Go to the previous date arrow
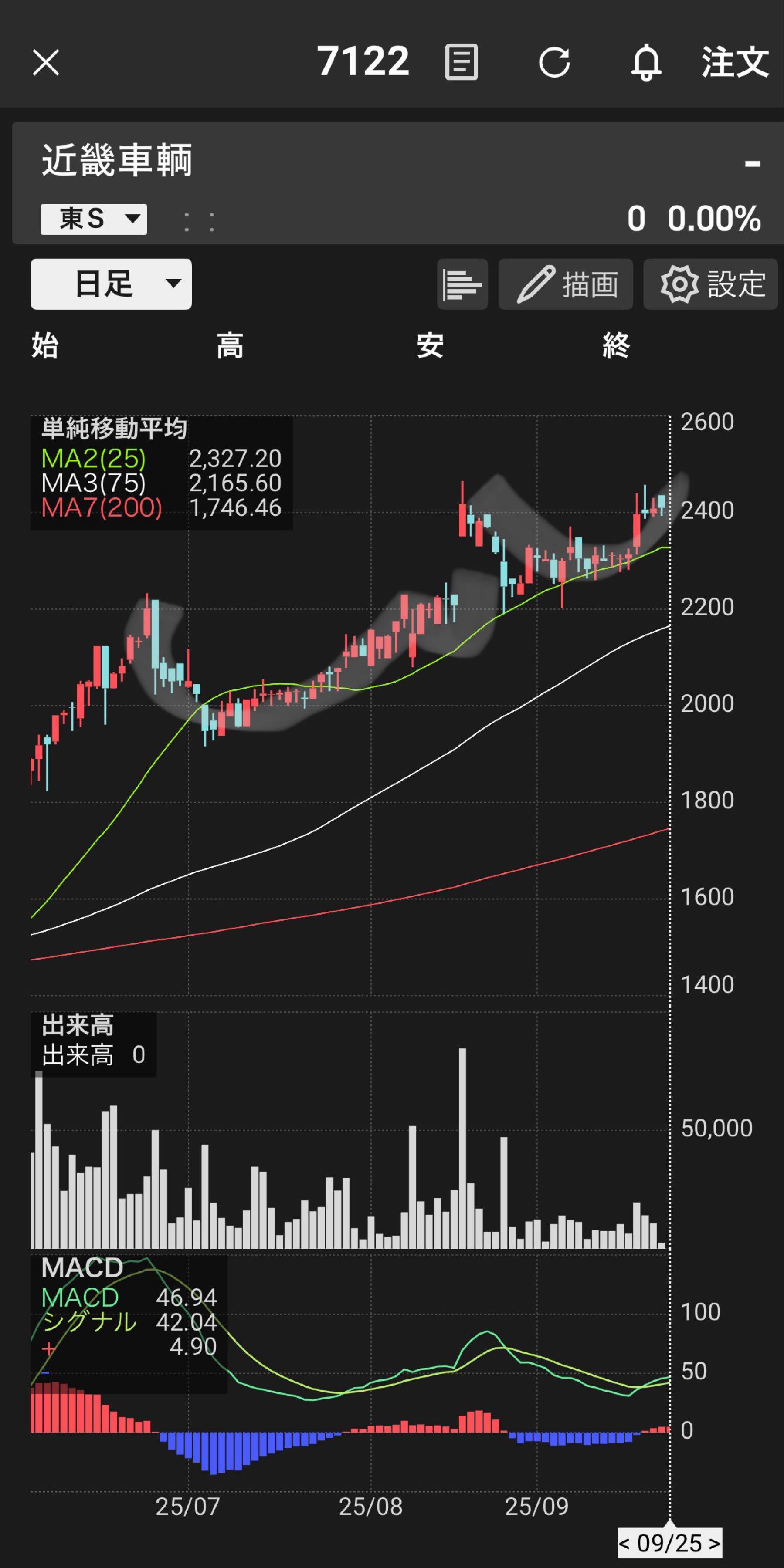Image resolution: width=784 pixels, height=1568 pixels. [624, 1543]
